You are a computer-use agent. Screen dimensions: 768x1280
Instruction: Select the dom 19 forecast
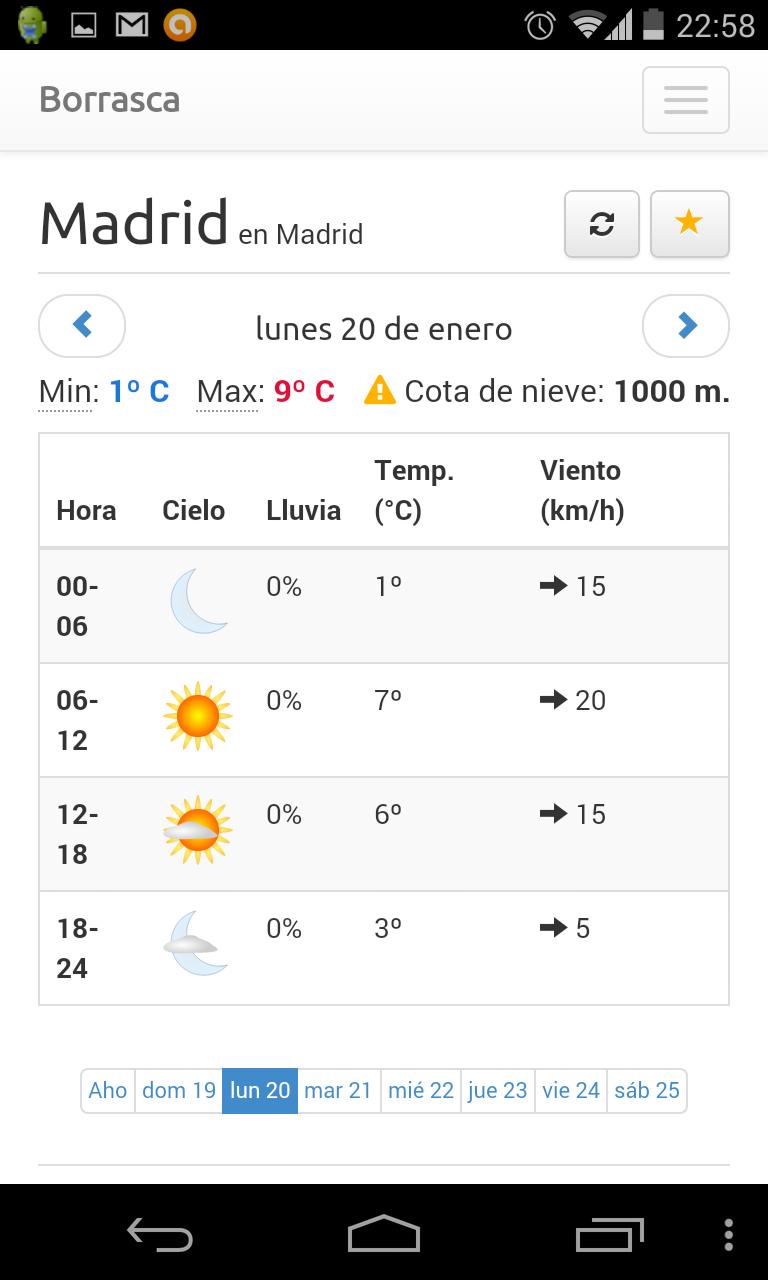coord(179,1090)
